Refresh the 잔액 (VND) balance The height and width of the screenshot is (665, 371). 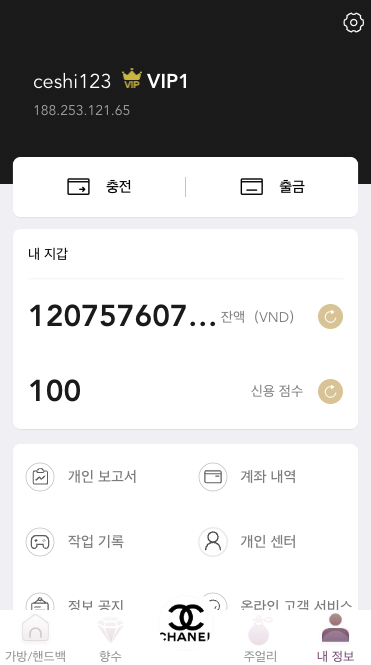(x=330, y=317)
